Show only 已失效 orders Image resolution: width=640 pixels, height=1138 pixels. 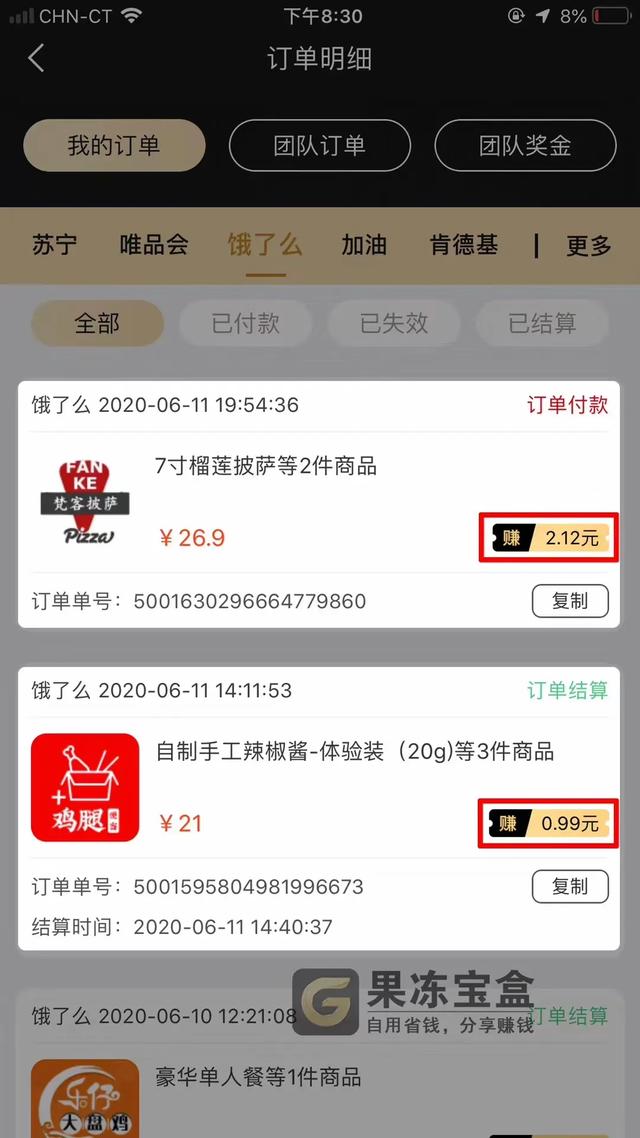coord(394,323)
